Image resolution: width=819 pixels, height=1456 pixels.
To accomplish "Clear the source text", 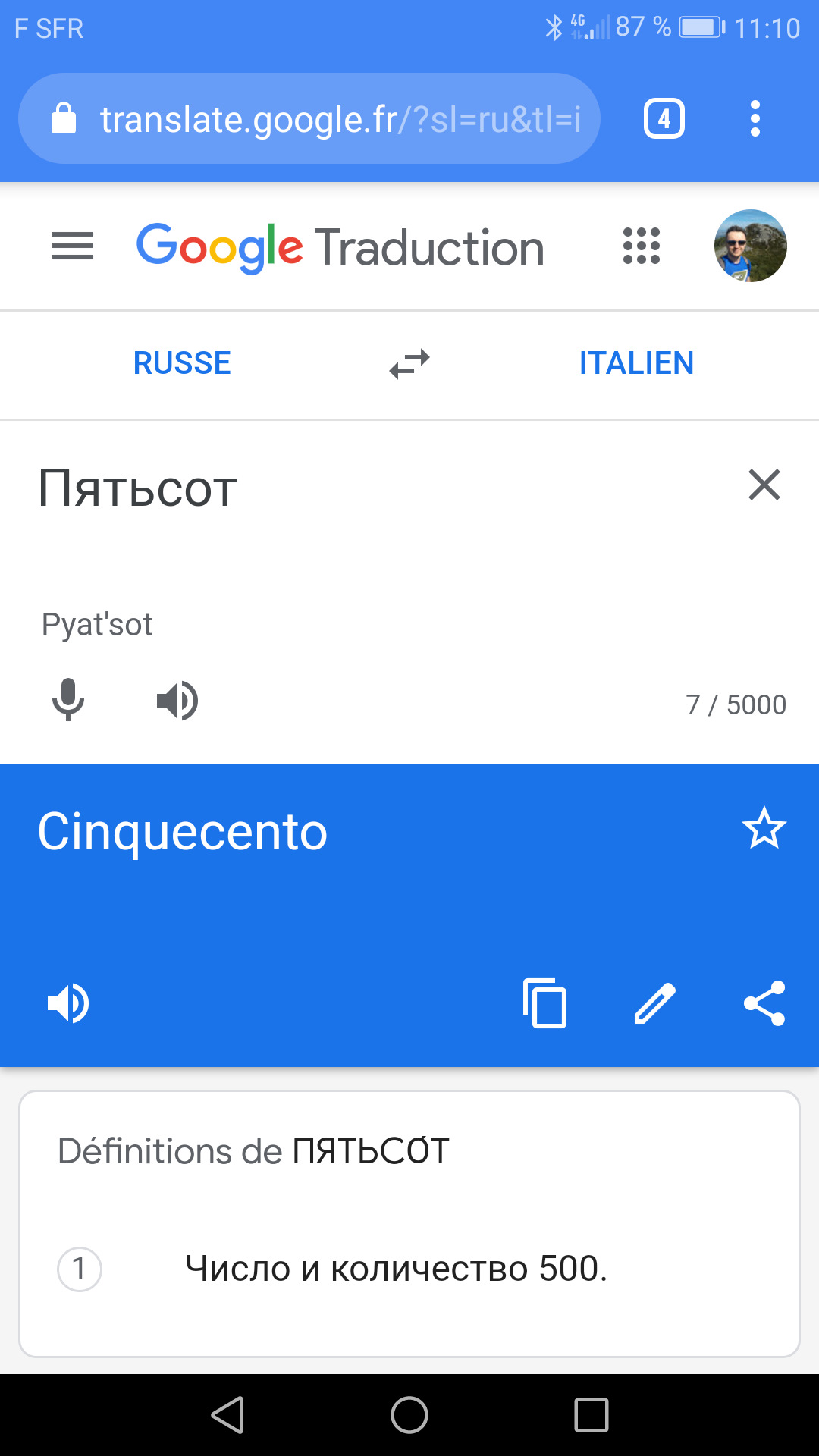I will 764,485.
